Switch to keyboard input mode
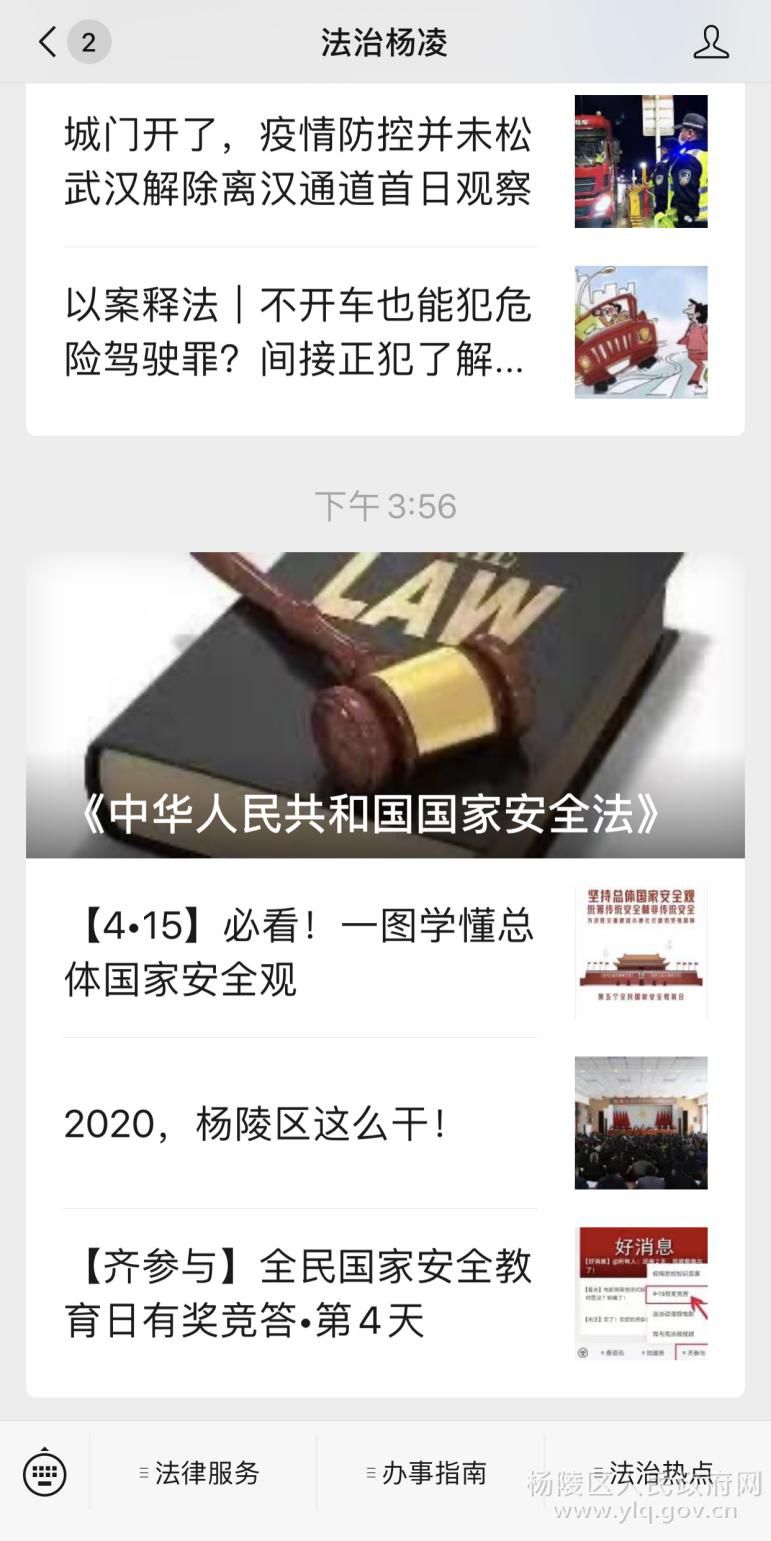The image size is (771, 1541). click(x=45, y=1473)
